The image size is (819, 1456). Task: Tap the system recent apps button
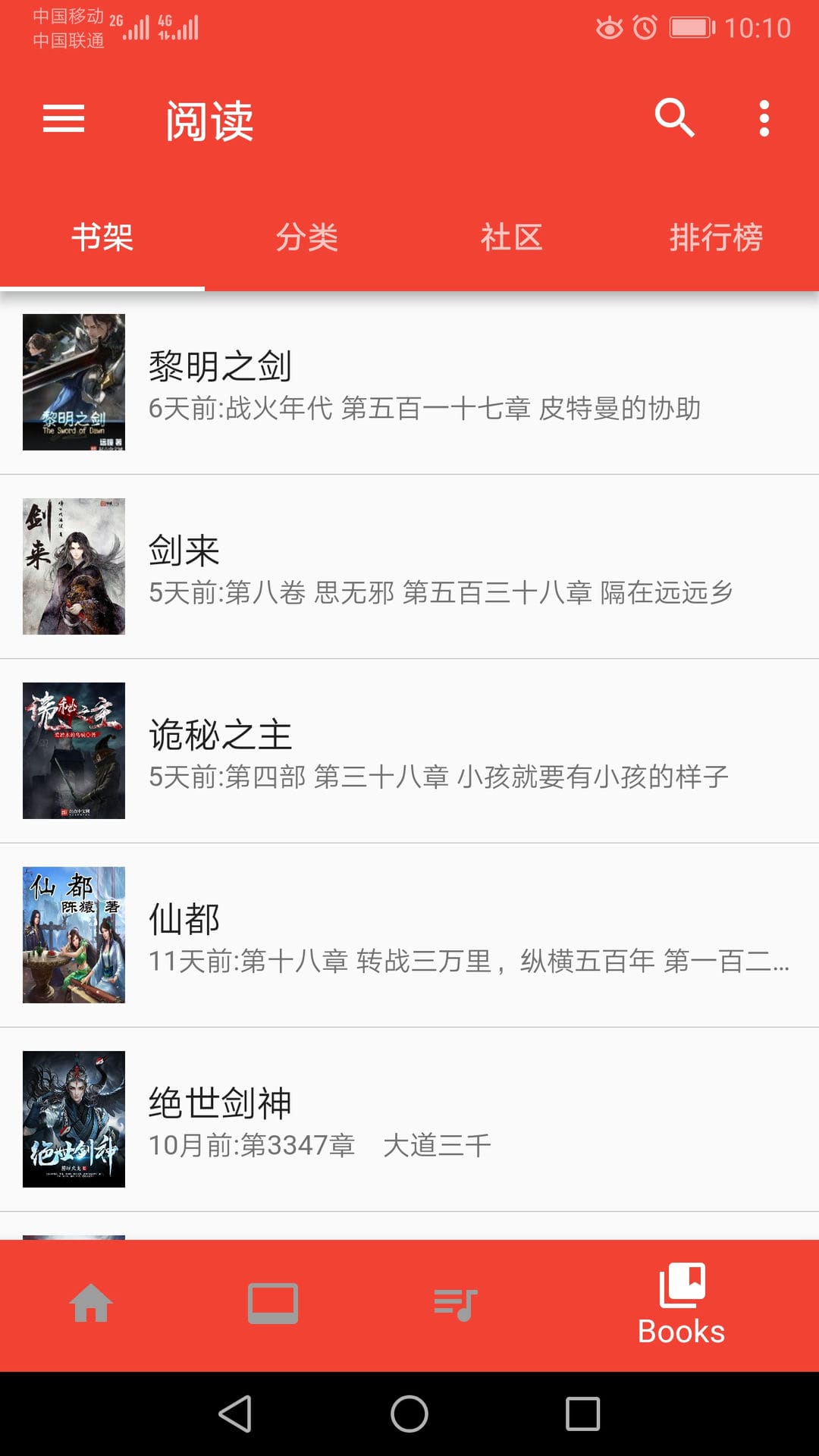(x=582, y=1414)
